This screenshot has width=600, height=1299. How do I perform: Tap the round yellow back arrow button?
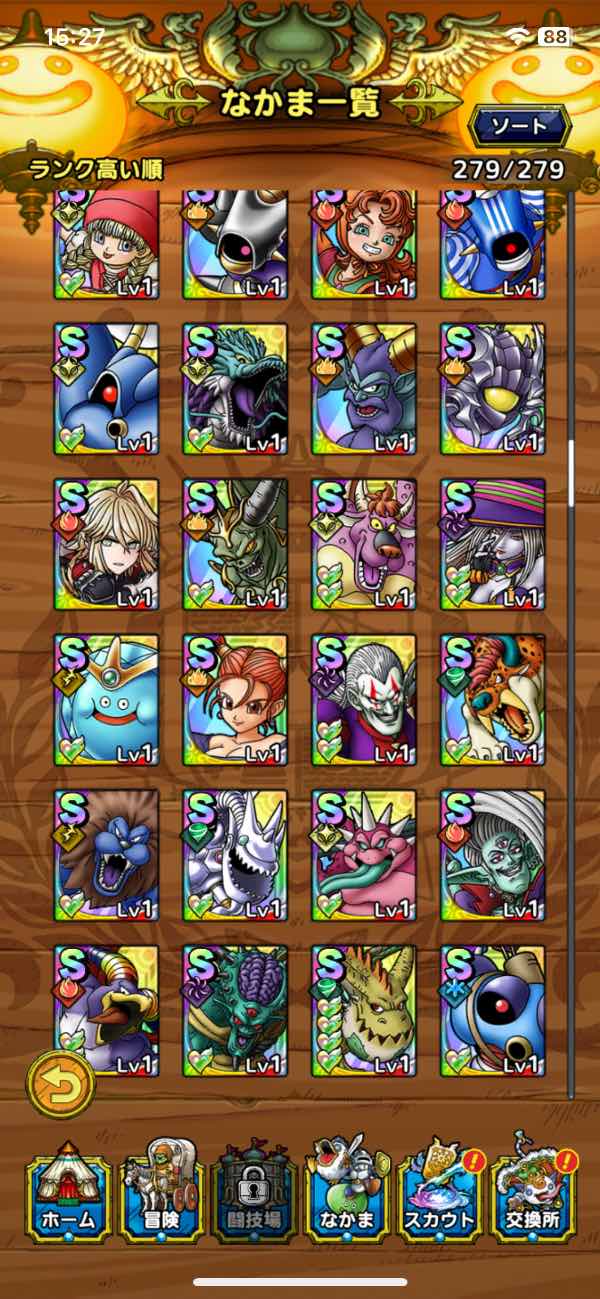pyautogui.click(x=61, y=1085)
